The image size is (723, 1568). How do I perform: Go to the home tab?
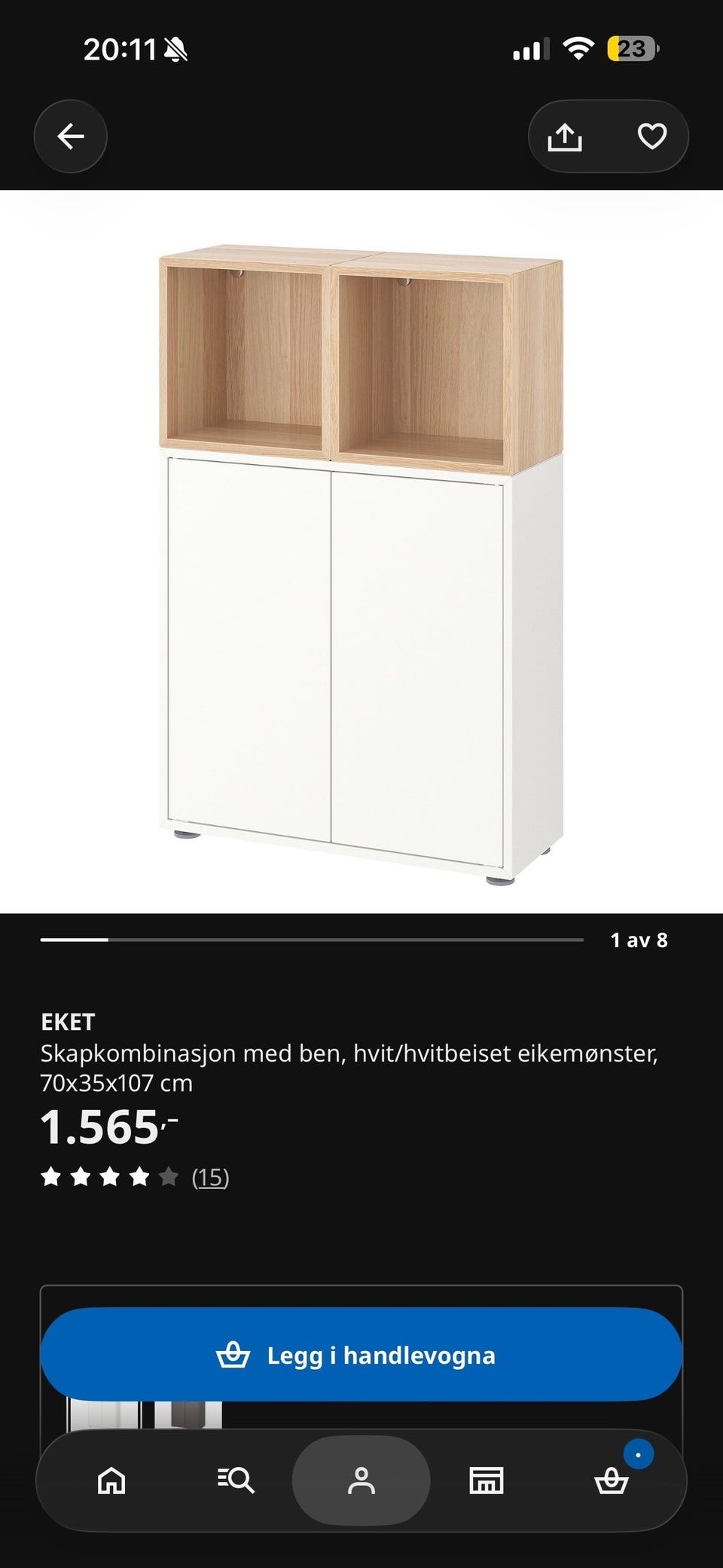(x=112, y=1481)
